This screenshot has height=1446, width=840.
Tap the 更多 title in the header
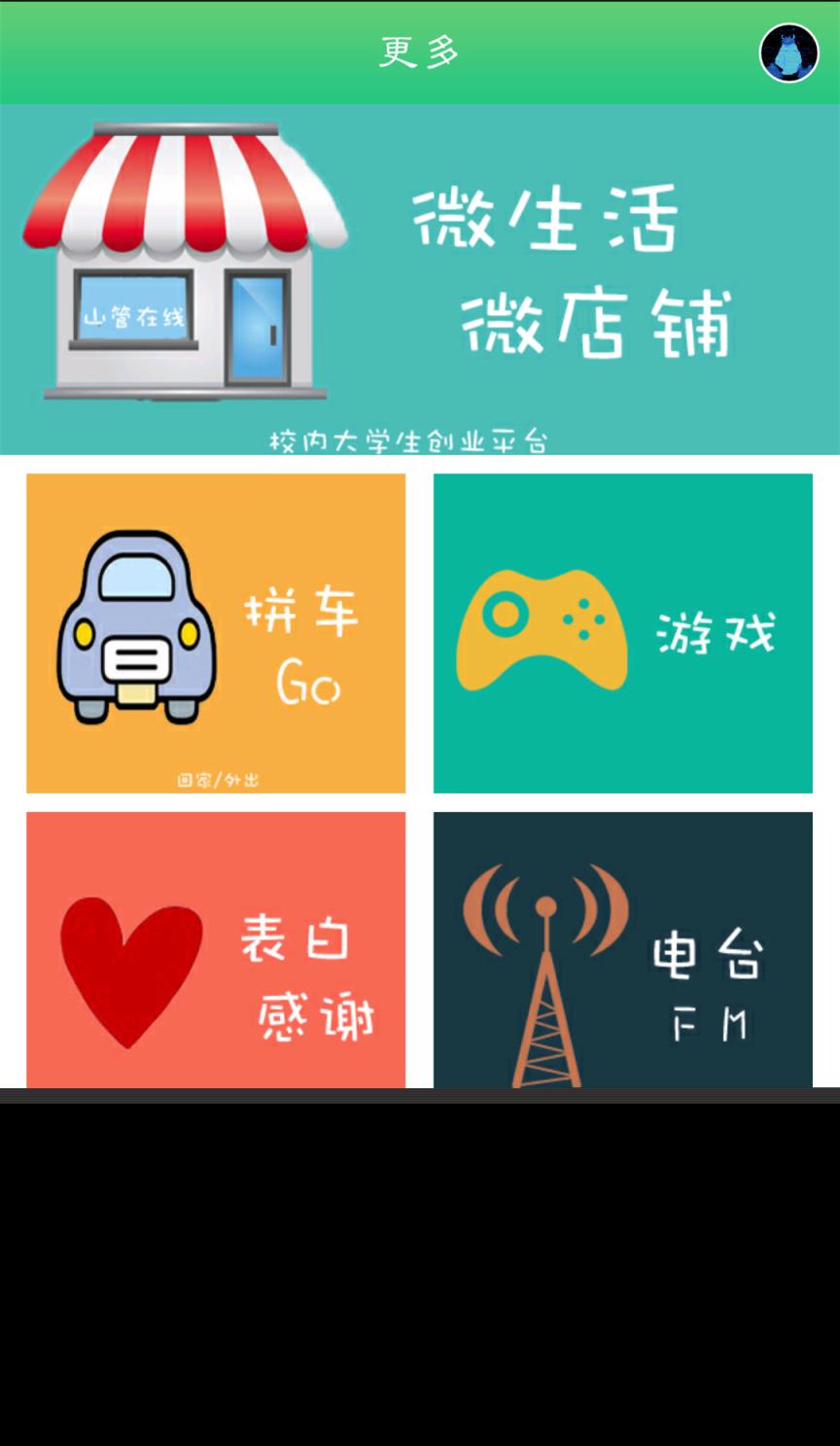coord(419,53)
